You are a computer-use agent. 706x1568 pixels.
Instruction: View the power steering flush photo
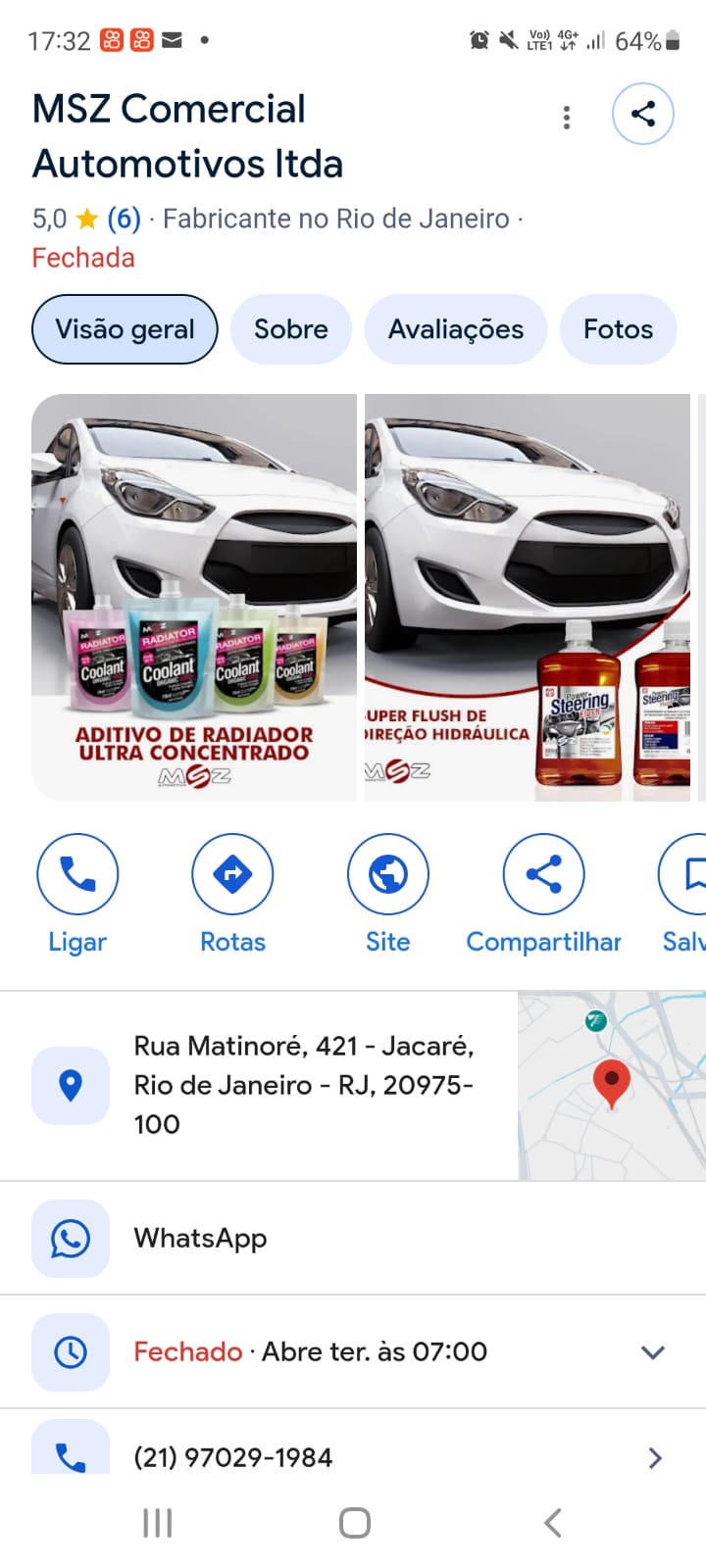point(528,598)
